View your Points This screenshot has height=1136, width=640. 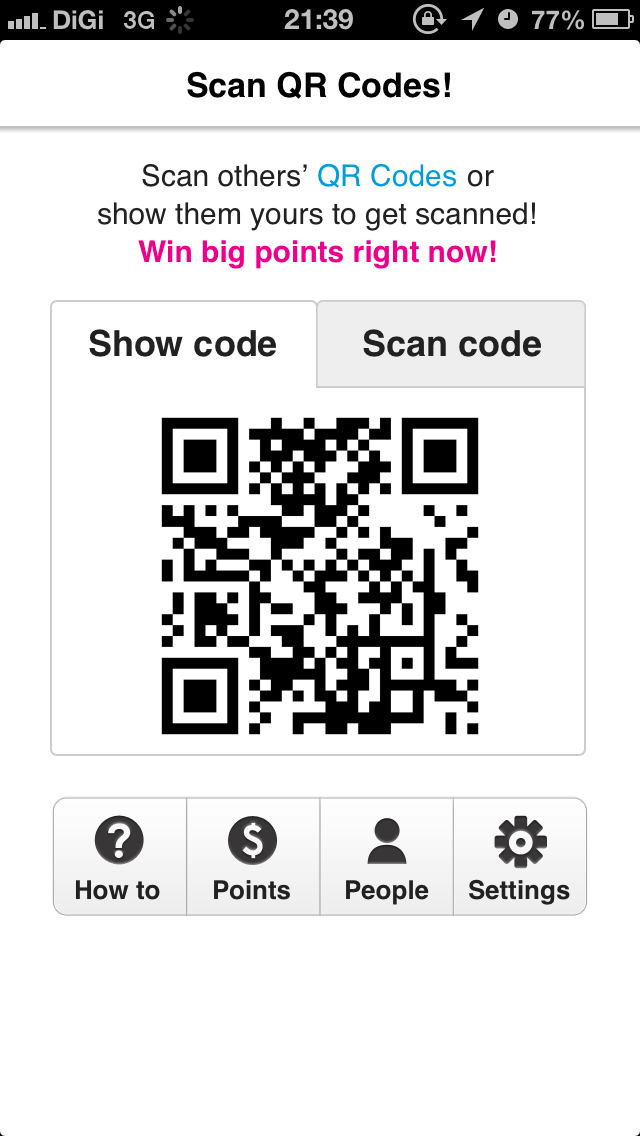pos(252,856)
